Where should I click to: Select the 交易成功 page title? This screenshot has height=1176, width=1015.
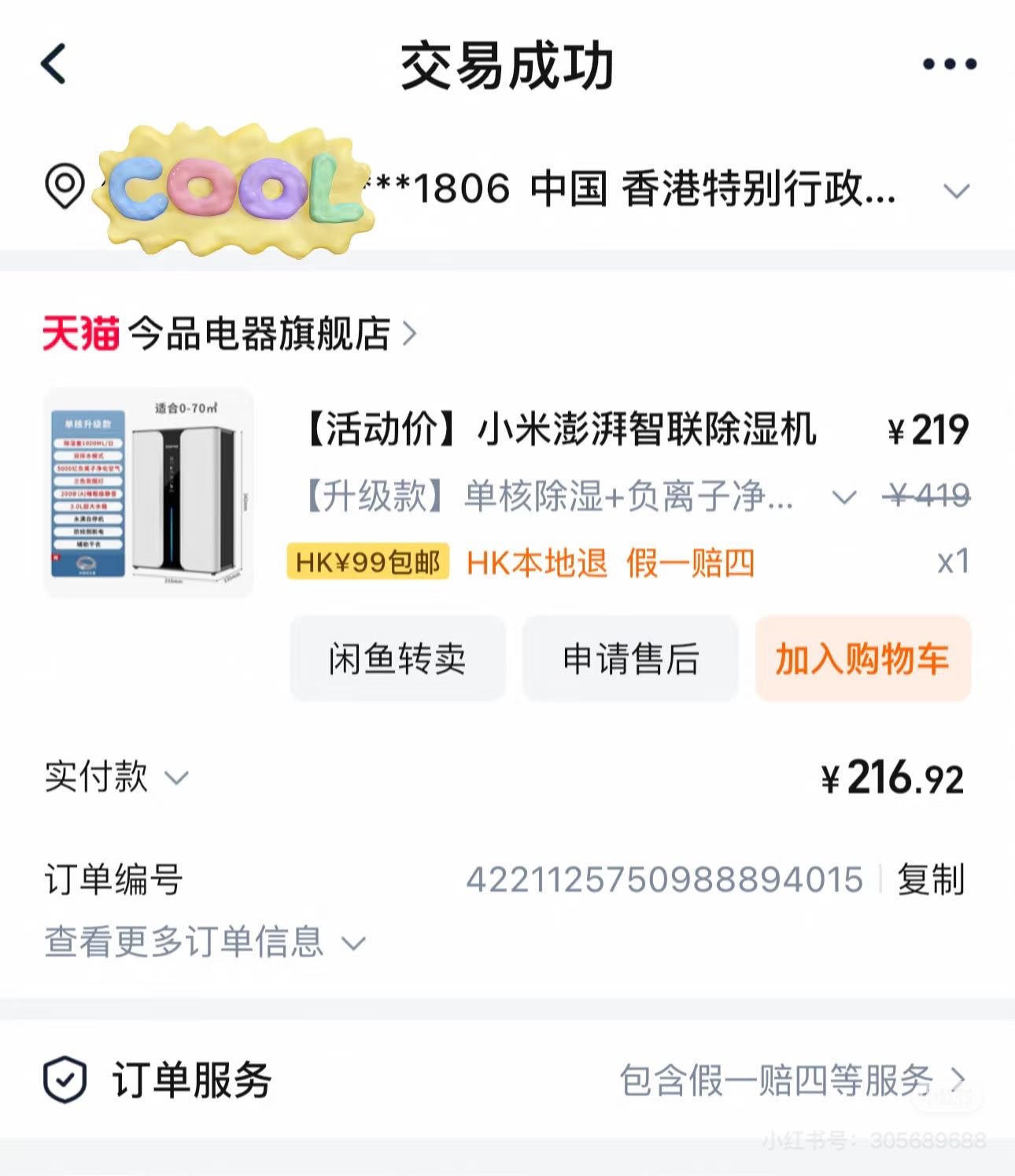click(507, 66)
